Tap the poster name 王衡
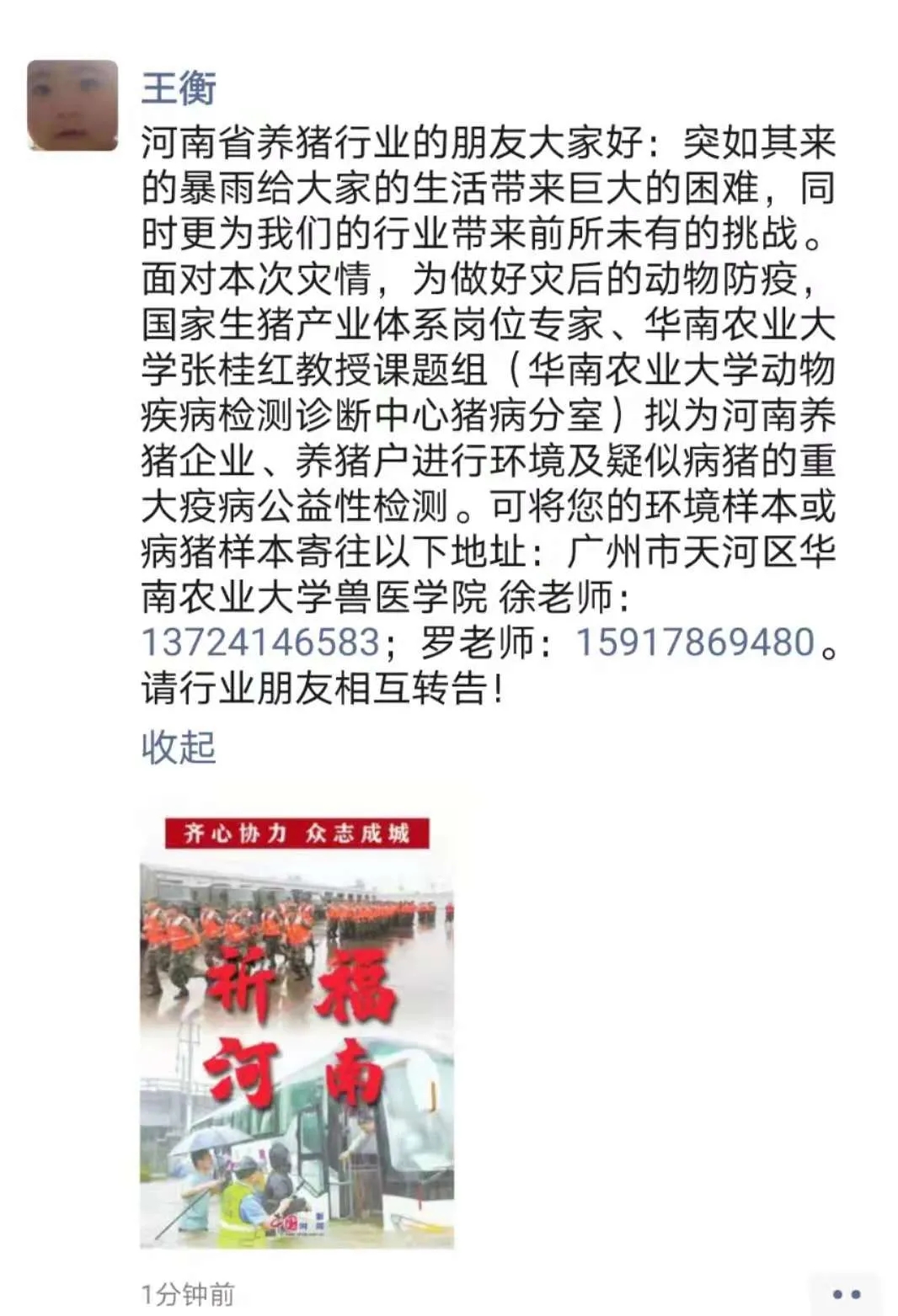The width and height of the screenshot is (898, 1316). coord(179,88)
